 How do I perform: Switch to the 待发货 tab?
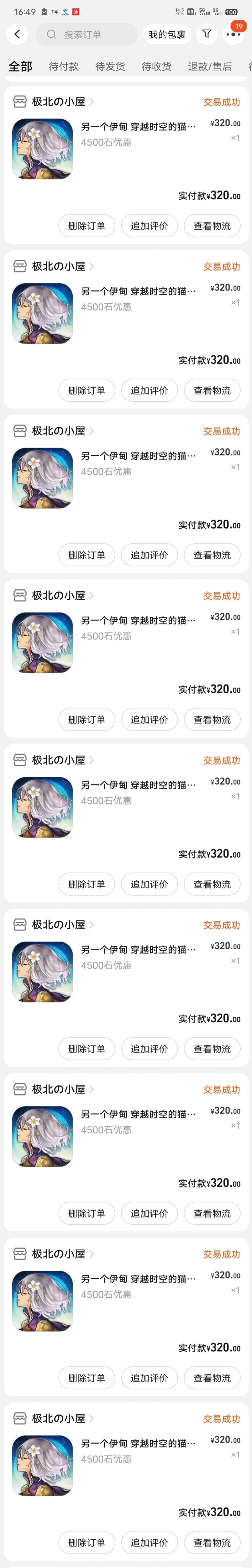110,66
